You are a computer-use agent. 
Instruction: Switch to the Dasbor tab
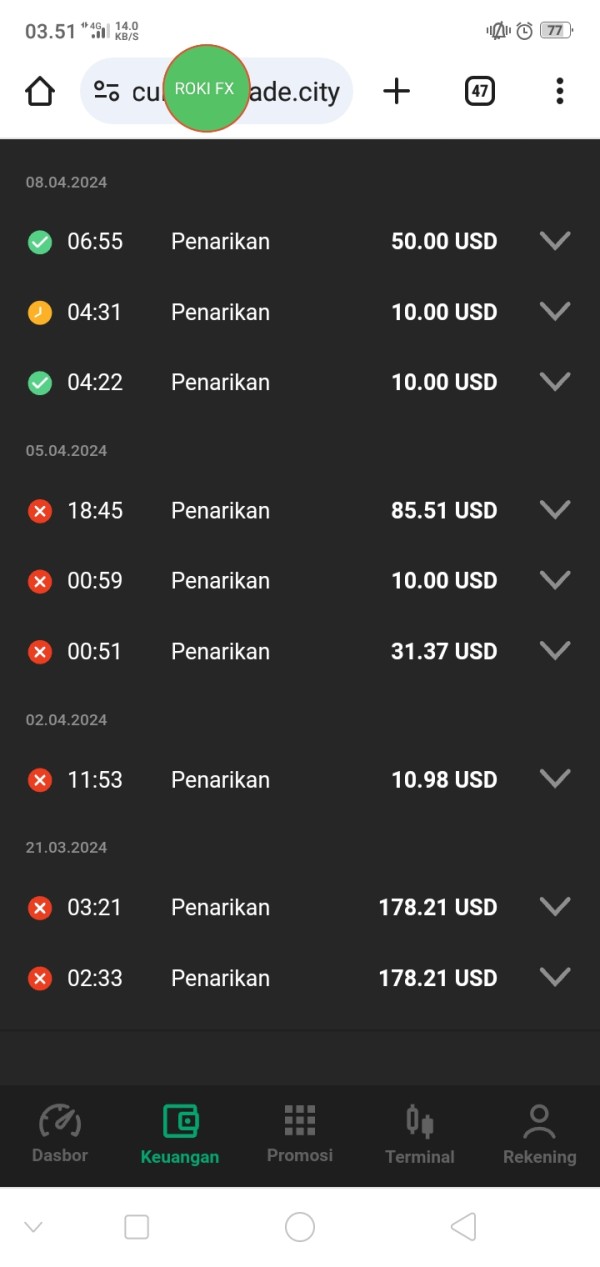pos(60,1135)
